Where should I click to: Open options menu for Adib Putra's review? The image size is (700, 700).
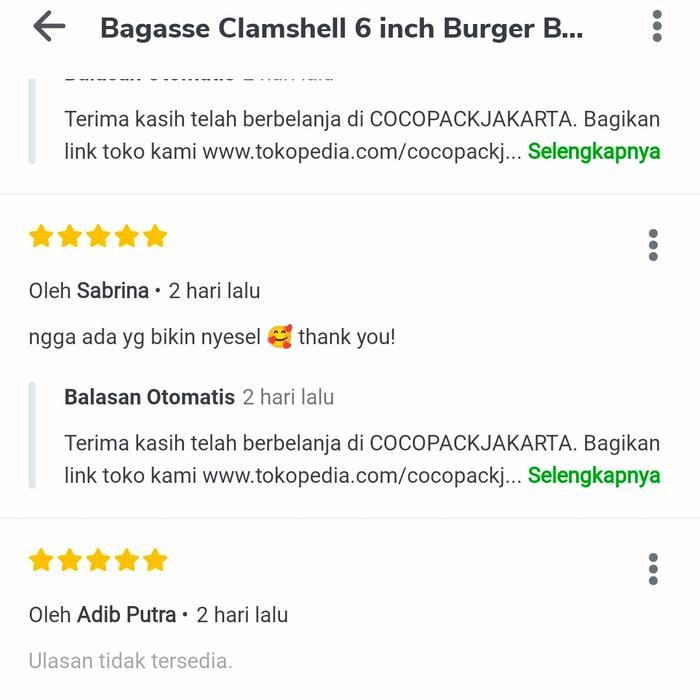click(653, 569)
